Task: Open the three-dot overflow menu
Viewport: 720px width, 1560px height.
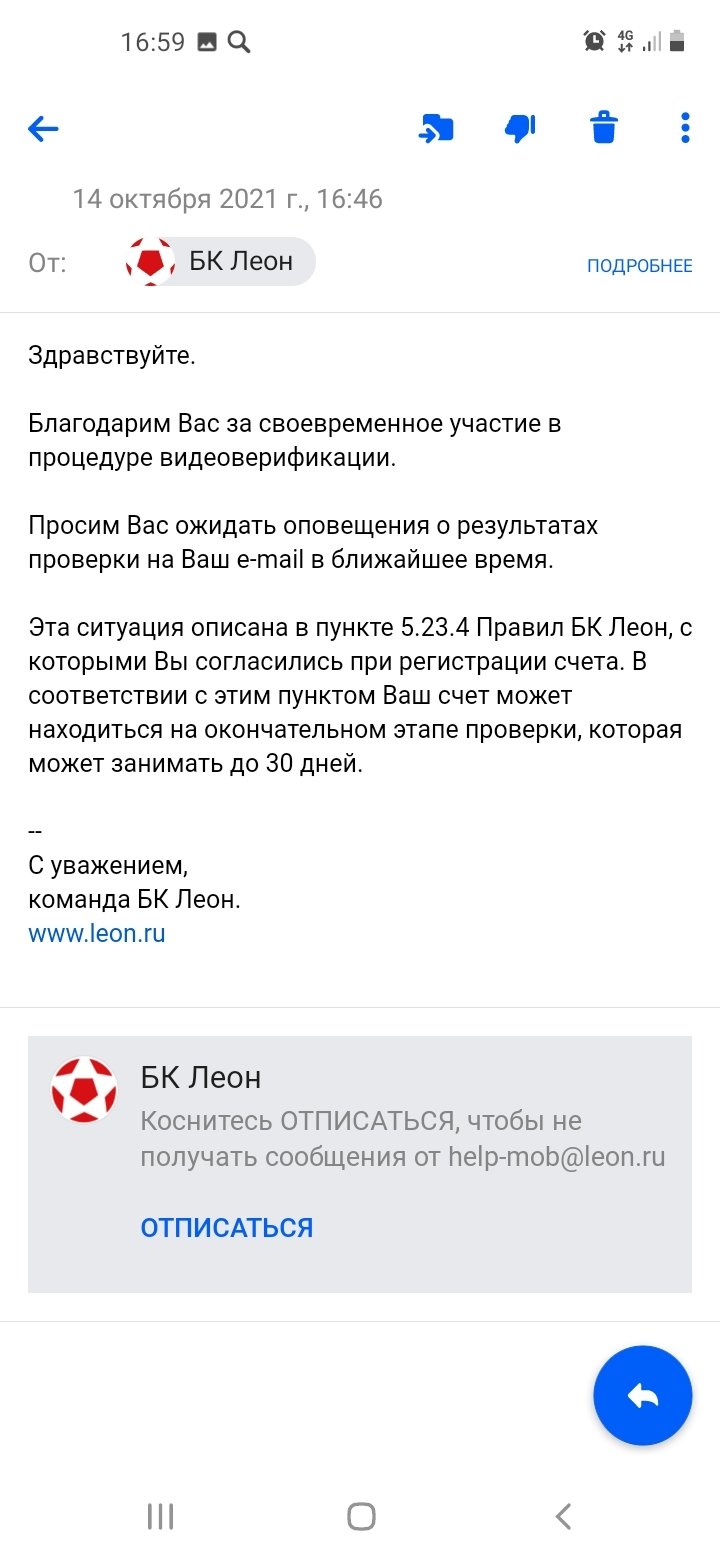Action: tap(685, 128)
